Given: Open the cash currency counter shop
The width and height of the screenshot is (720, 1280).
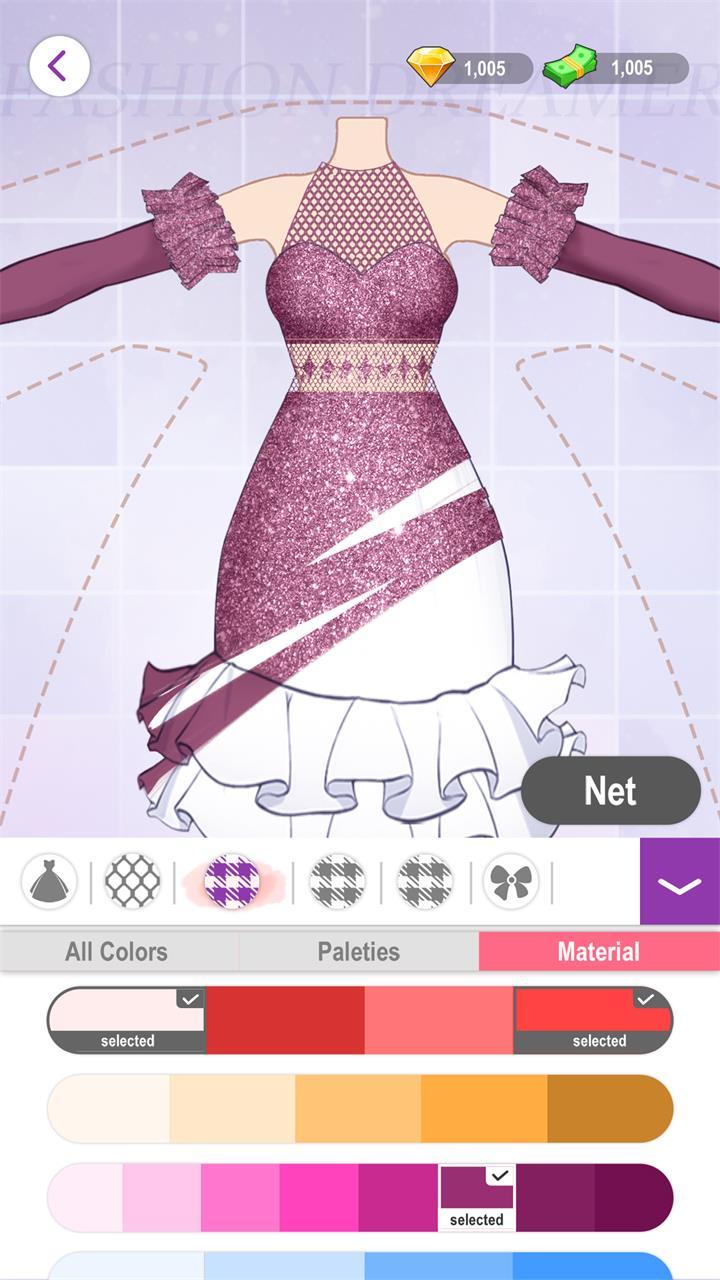Looking at the screenshot, I should pos(616,68).
